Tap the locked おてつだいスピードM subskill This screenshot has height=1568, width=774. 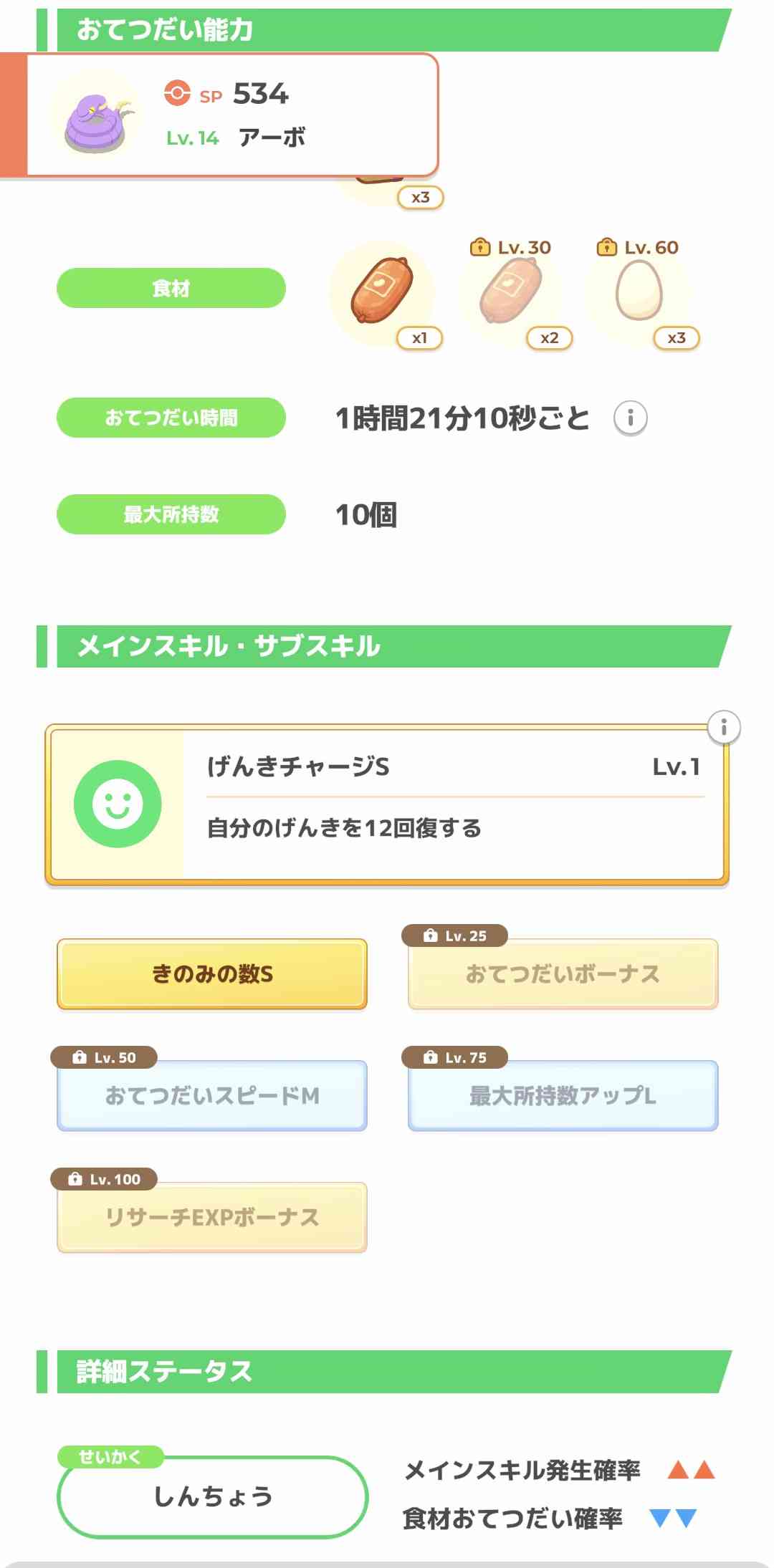pyautogui.click(x=211, y=1095)
